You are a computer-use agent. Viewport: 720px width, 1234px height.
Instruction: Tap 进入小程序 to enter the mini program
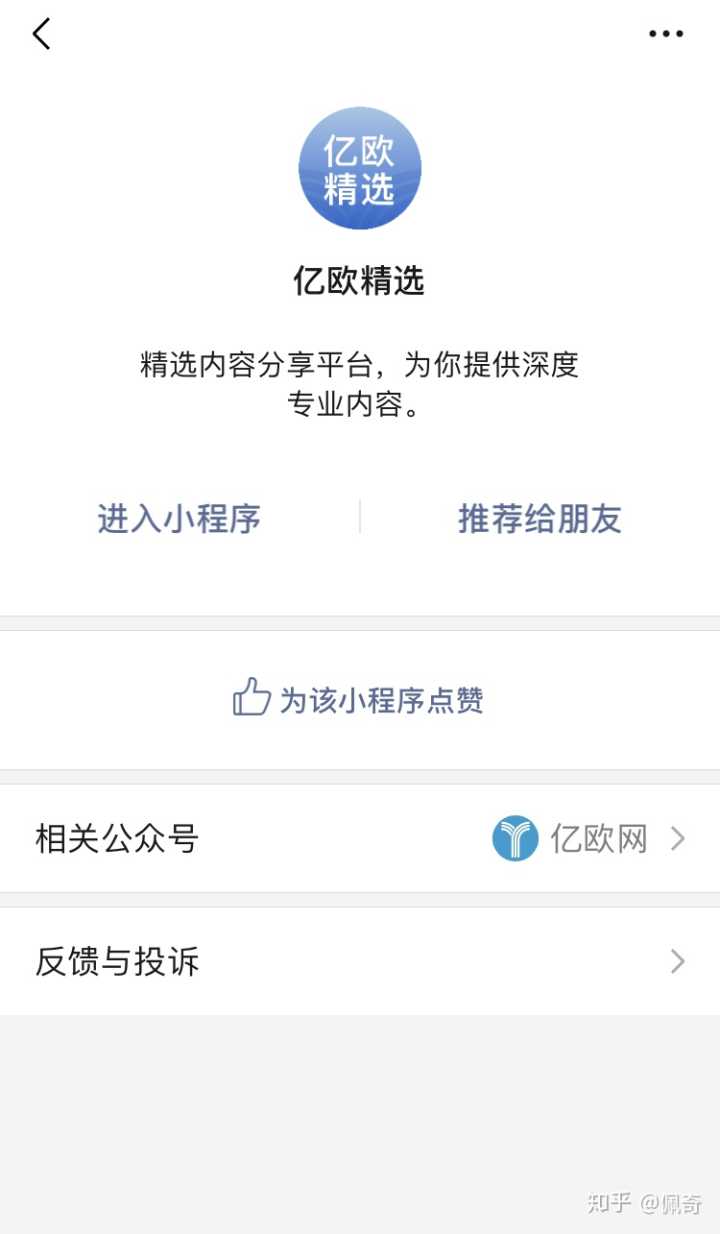(x=179, y=518)
